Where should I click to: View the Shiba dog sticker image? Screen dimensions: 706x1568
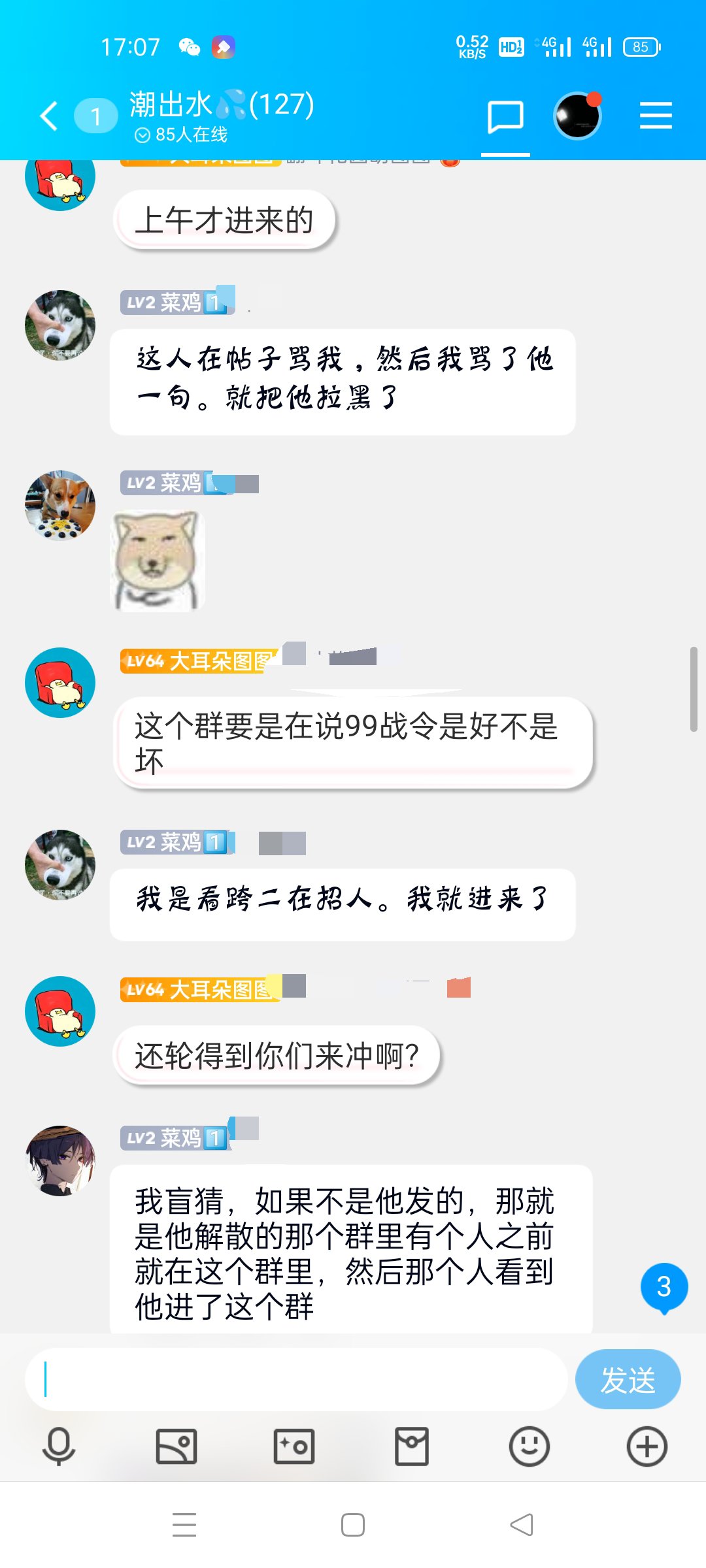point(158,561)
